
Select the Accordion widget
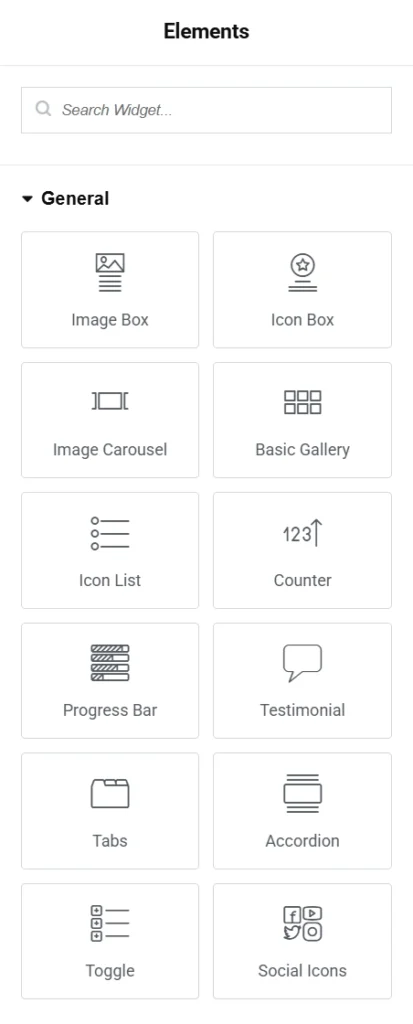[x=303, y=811]
